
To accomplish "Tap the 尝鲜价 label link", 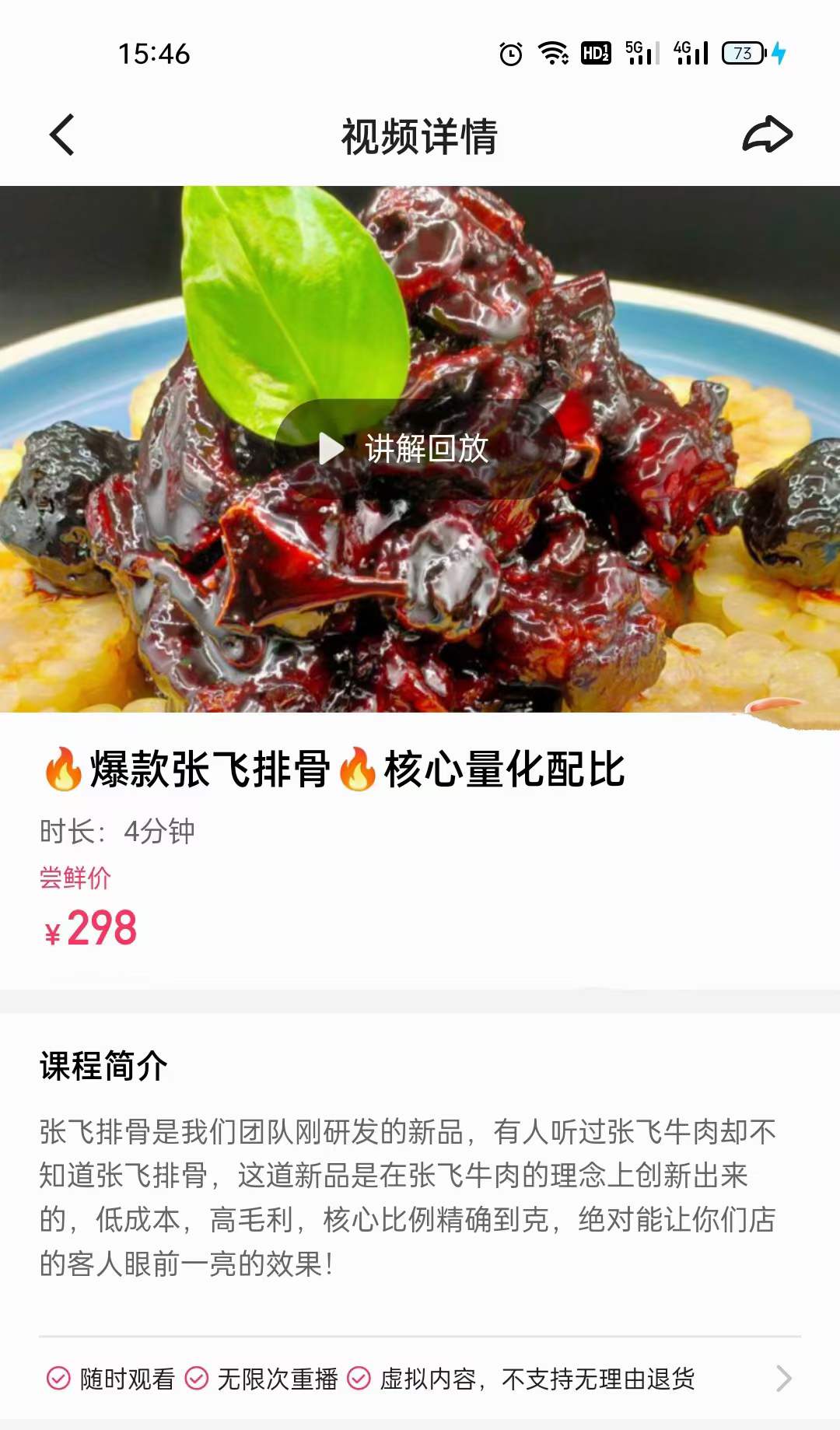I will (x=75, y=877).
